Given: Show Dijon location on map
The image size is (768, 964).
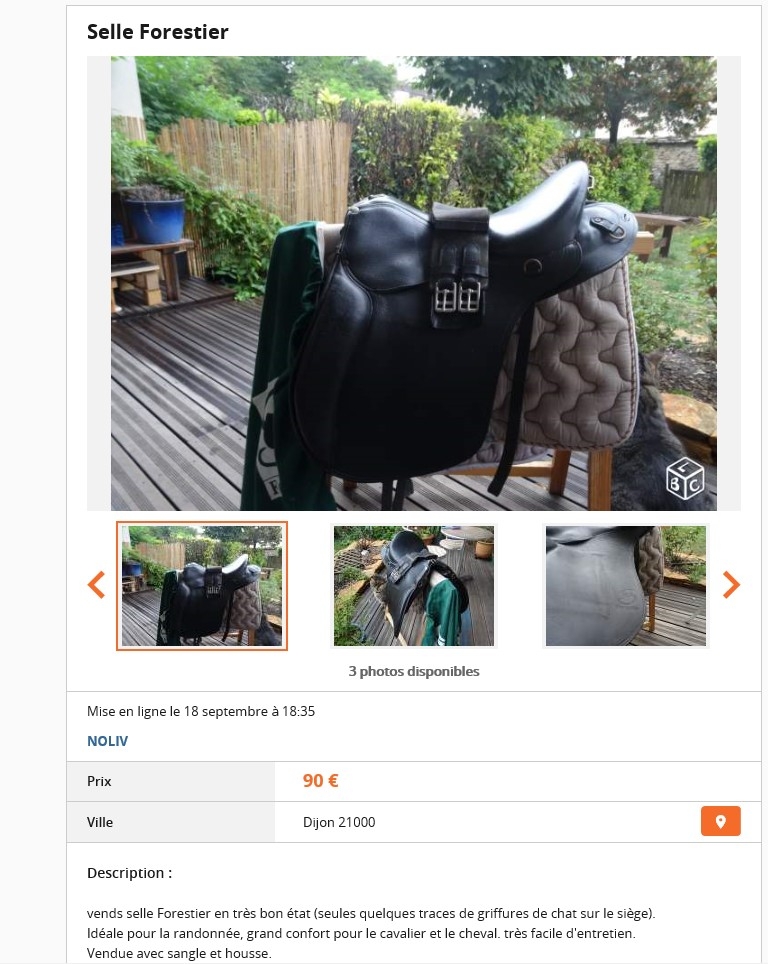Looking at the screenshot, I should coord(720,822).
